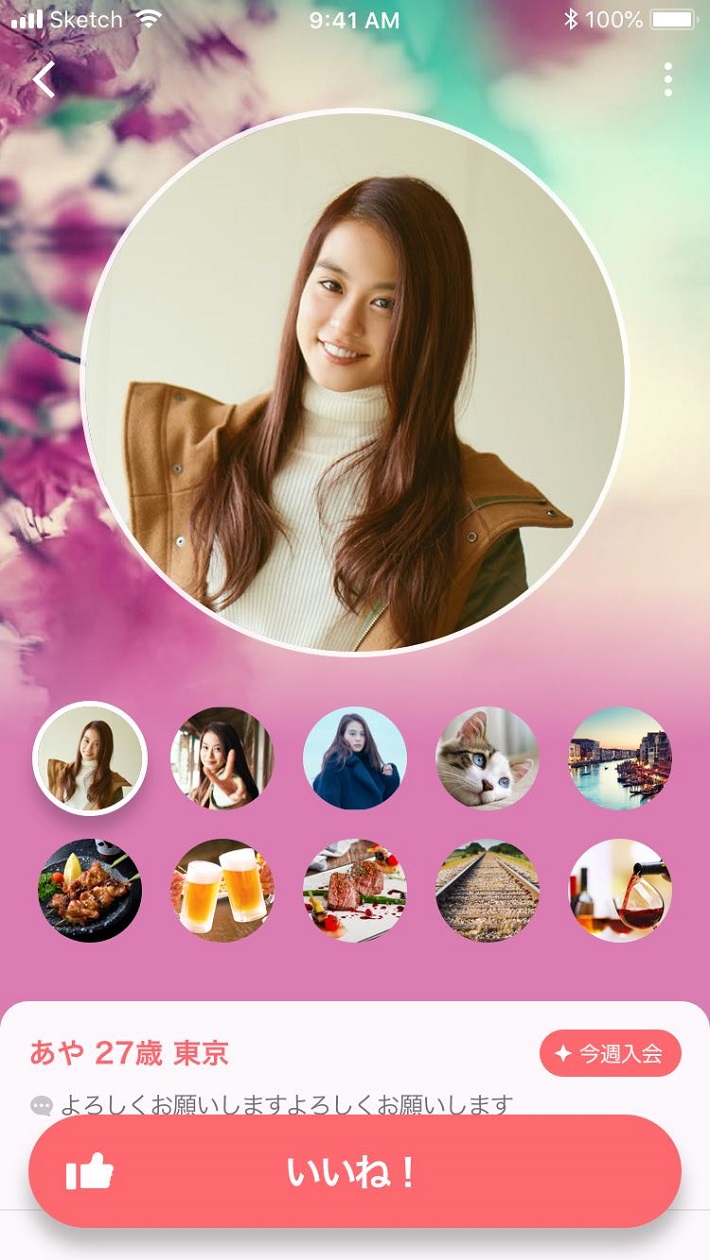The image size is (710, 1260).
Task: Tap the large circular profile photo
Action: tap(354, 382)
